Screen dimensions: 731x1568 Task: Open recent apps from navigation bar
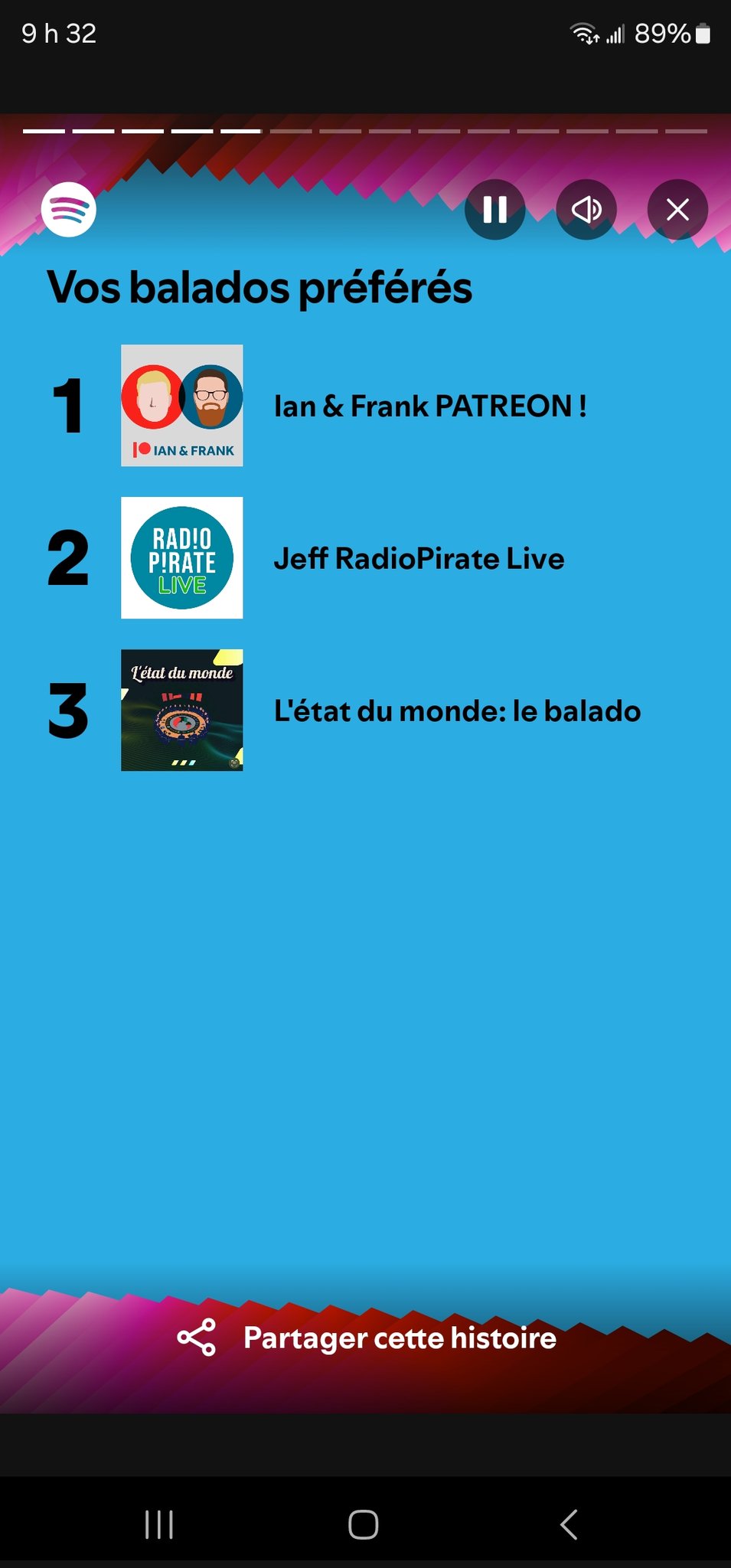(x=159, y=1524)
